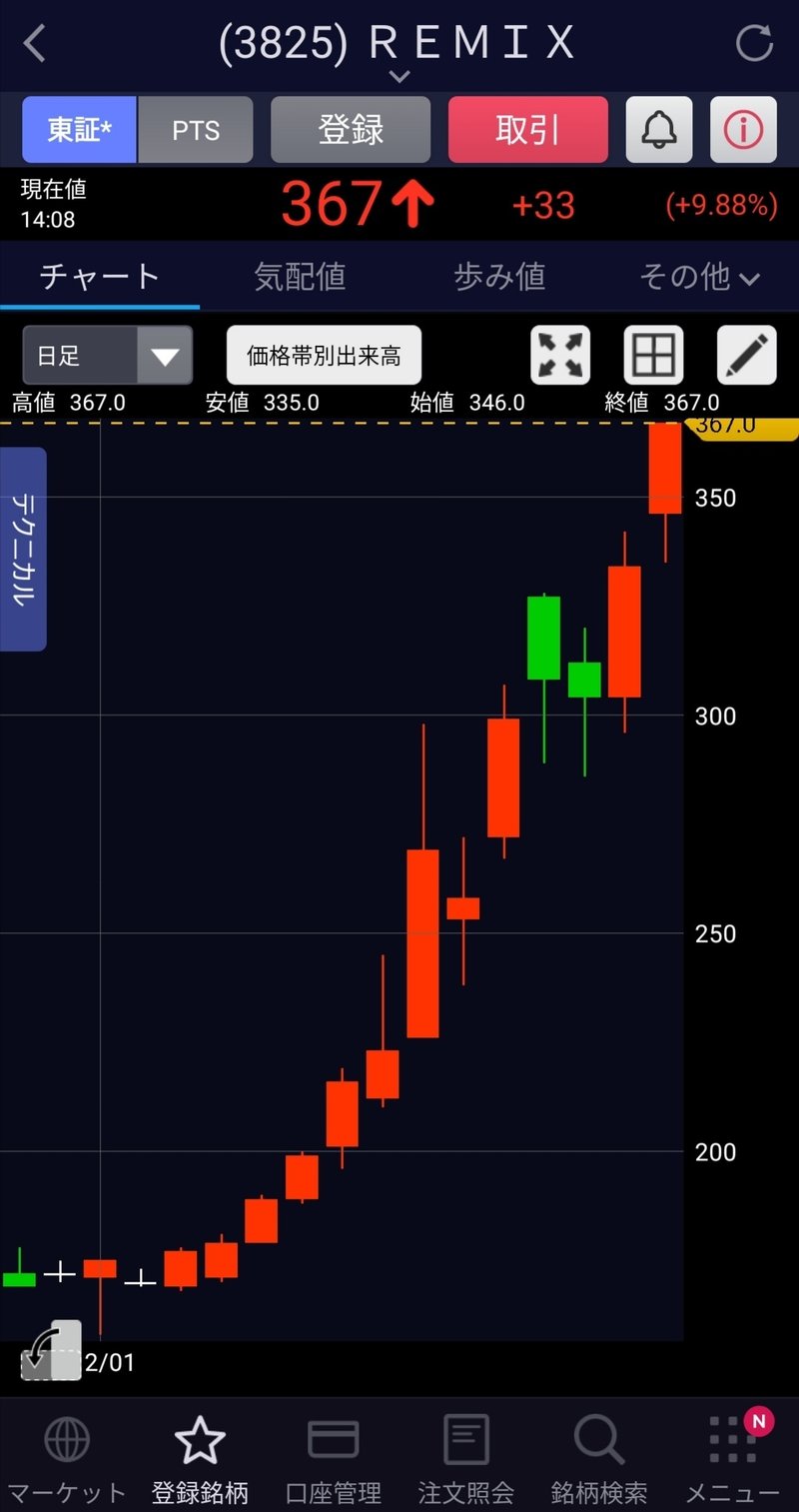Open the chart drawing pencil tool
This screenshot has width=799, height=1512.
tap(747, 355)
